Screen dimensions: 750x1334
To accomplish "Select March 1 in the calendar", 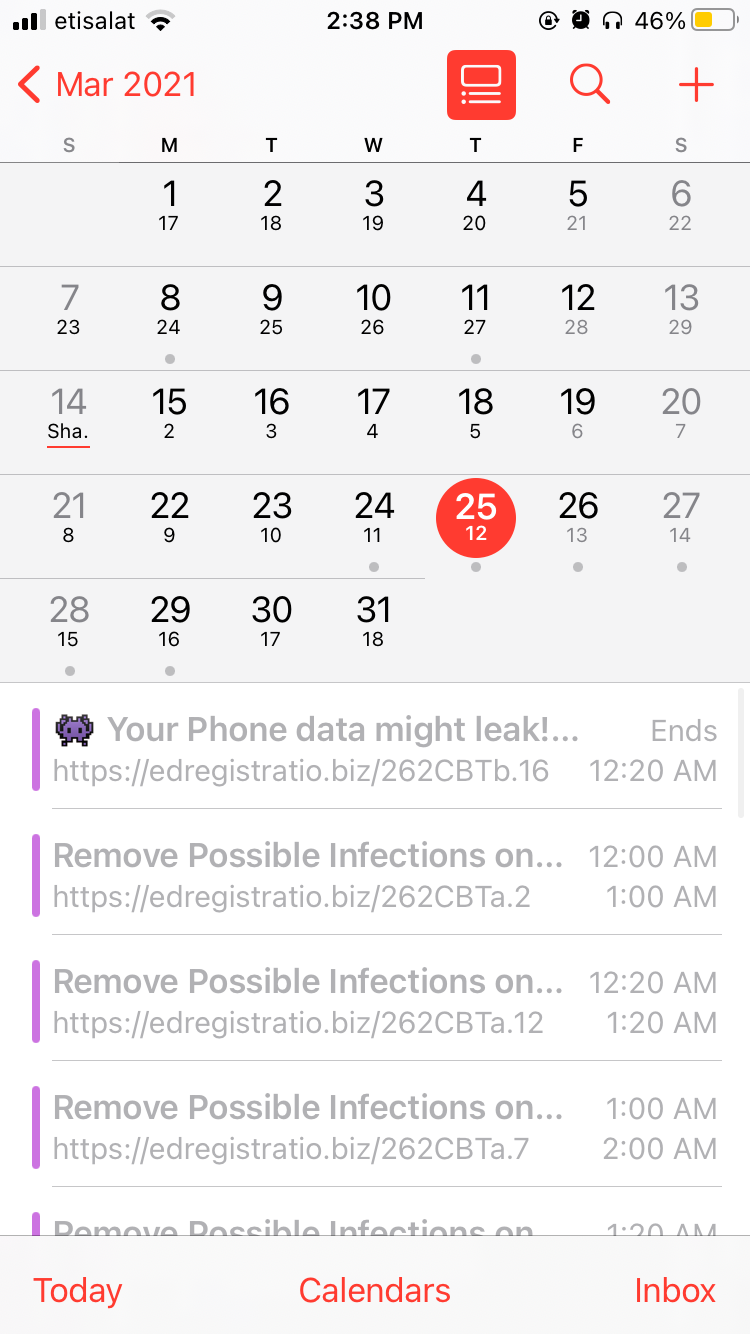I will click(x=170, y=214).
